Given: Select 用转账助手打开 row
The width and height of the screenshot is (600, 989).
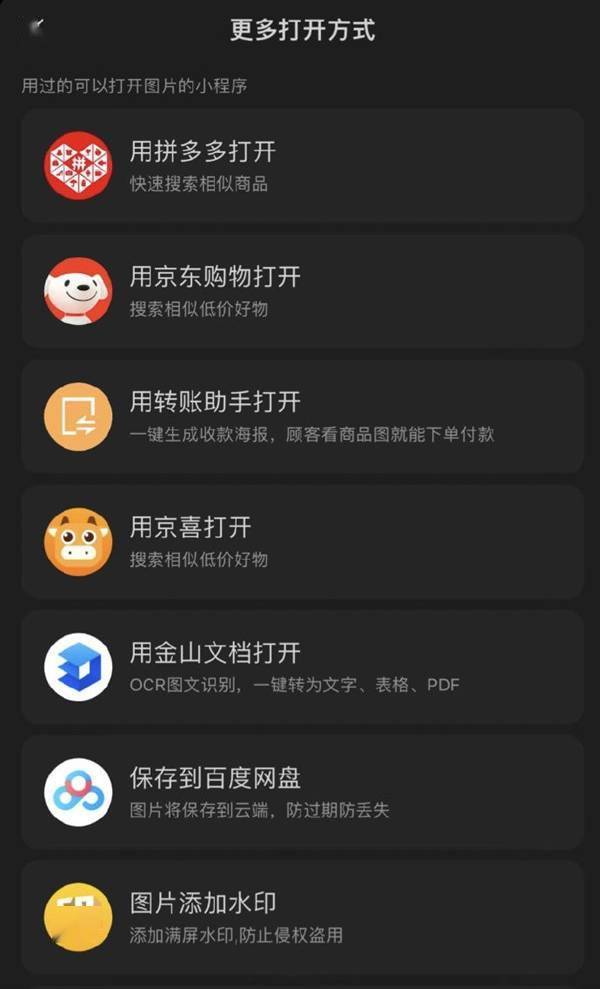Looking at the screenshot, I should [x=302, y=416].
